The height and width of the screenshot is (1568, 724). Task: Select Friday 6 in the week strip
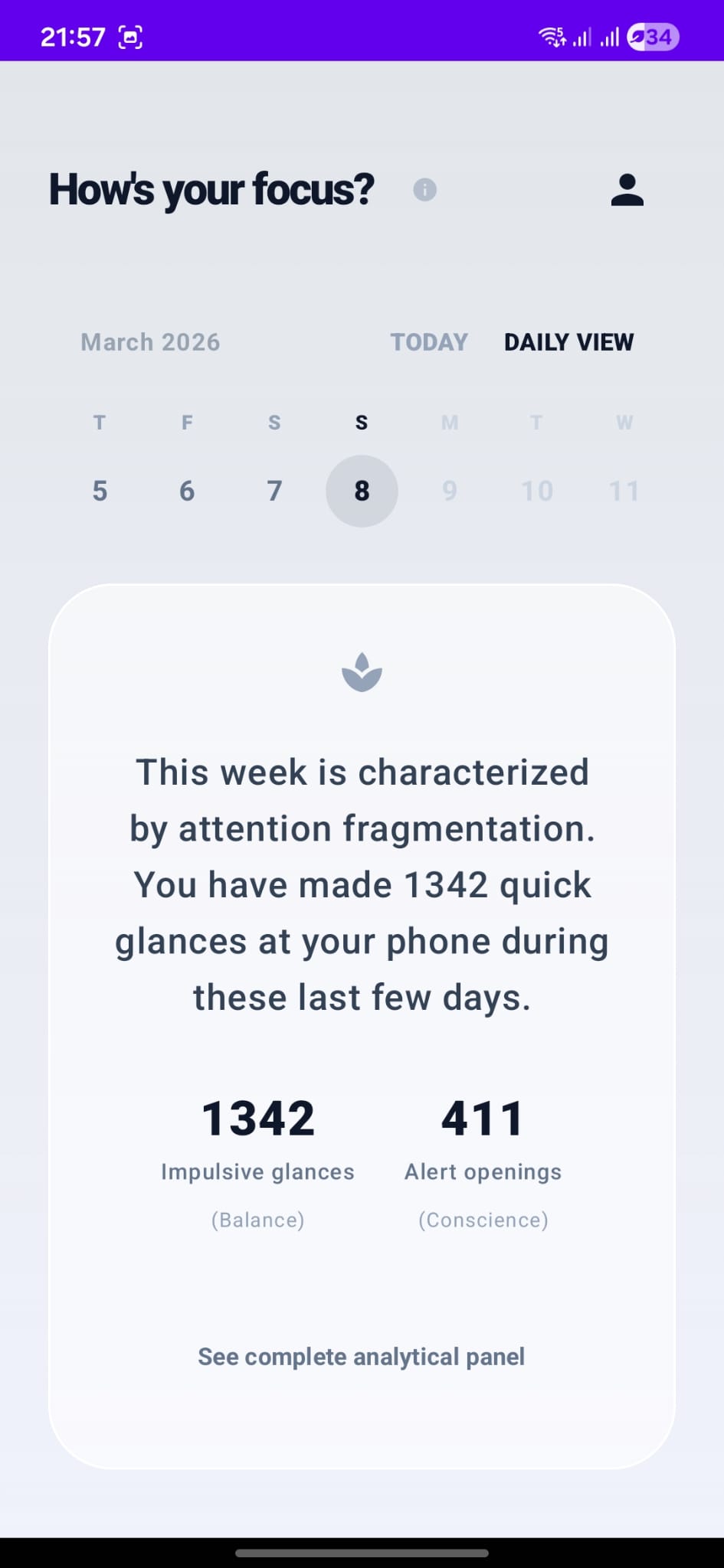tap(187, 491)
